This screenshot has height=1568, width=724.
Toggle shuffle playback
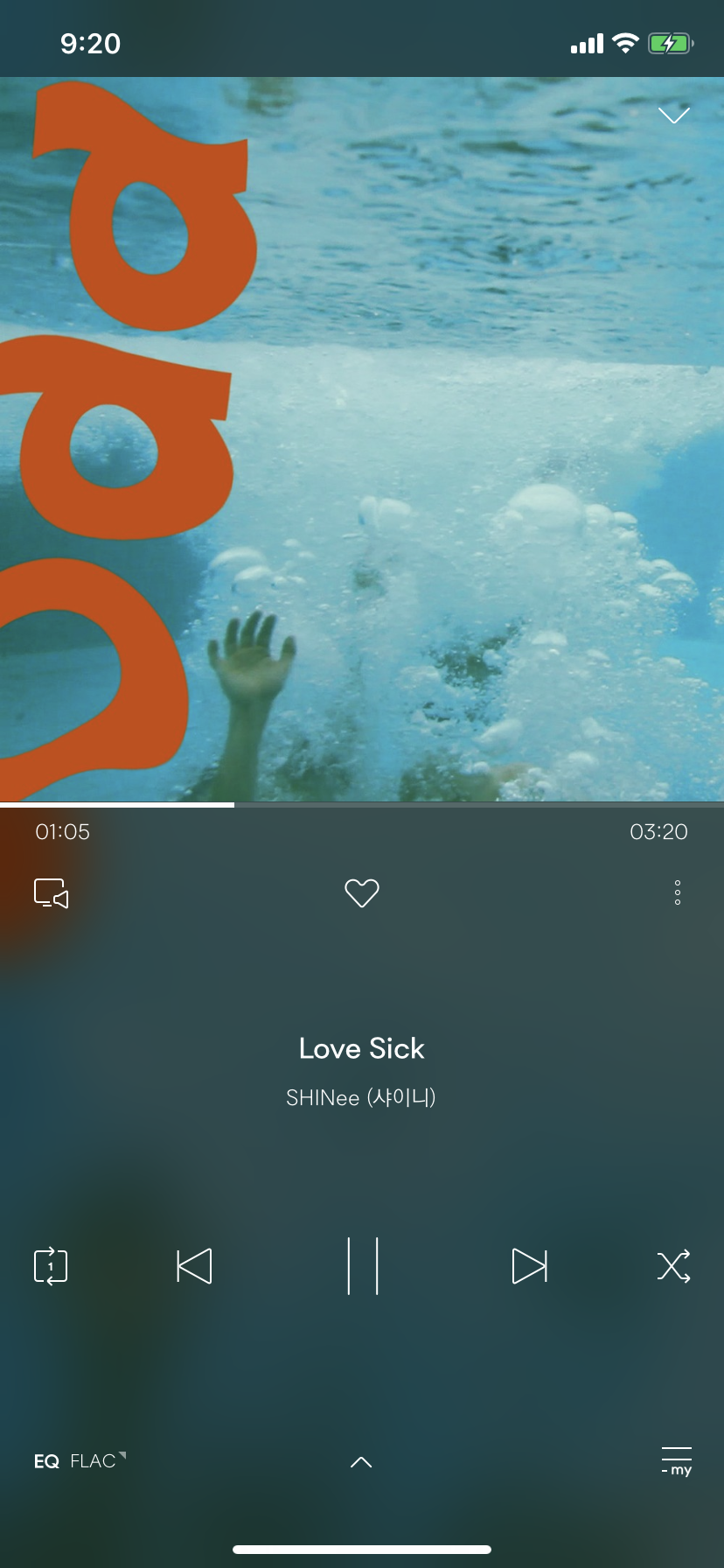[673, 1266]
